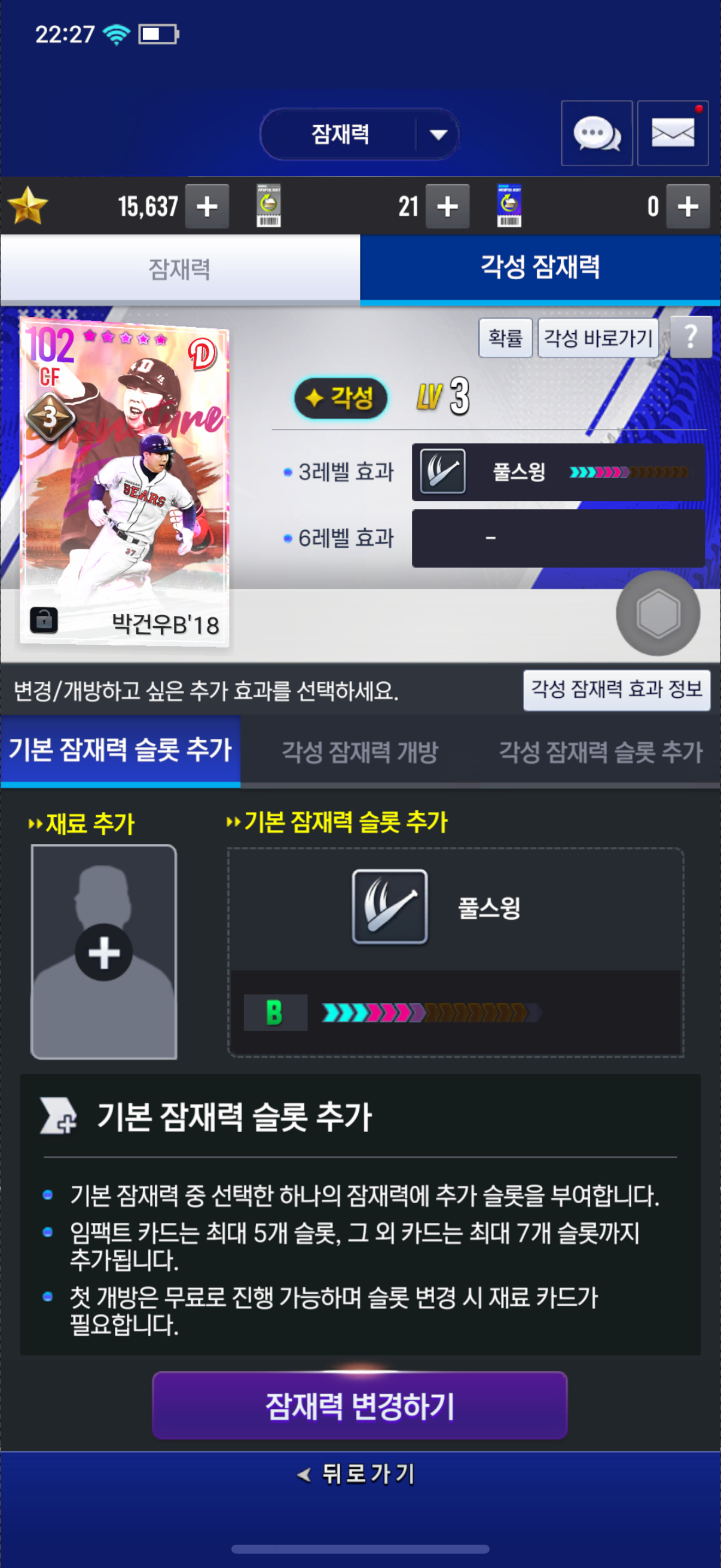Tap 잠재력 변경하기 button
This screenshot has height=1568, width=721.
click(359, 1405)
